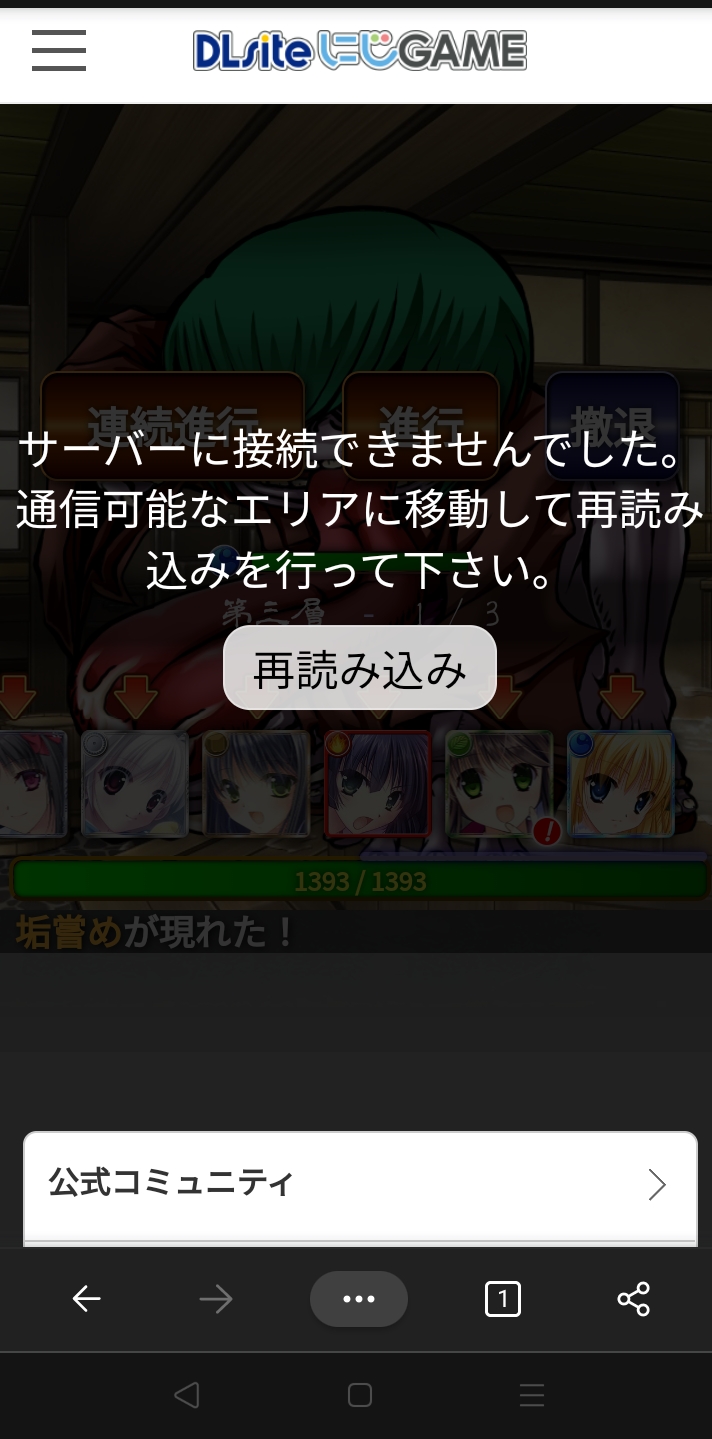Go back in the browser
The image size is (712, 1439).
click(87, 1299)
